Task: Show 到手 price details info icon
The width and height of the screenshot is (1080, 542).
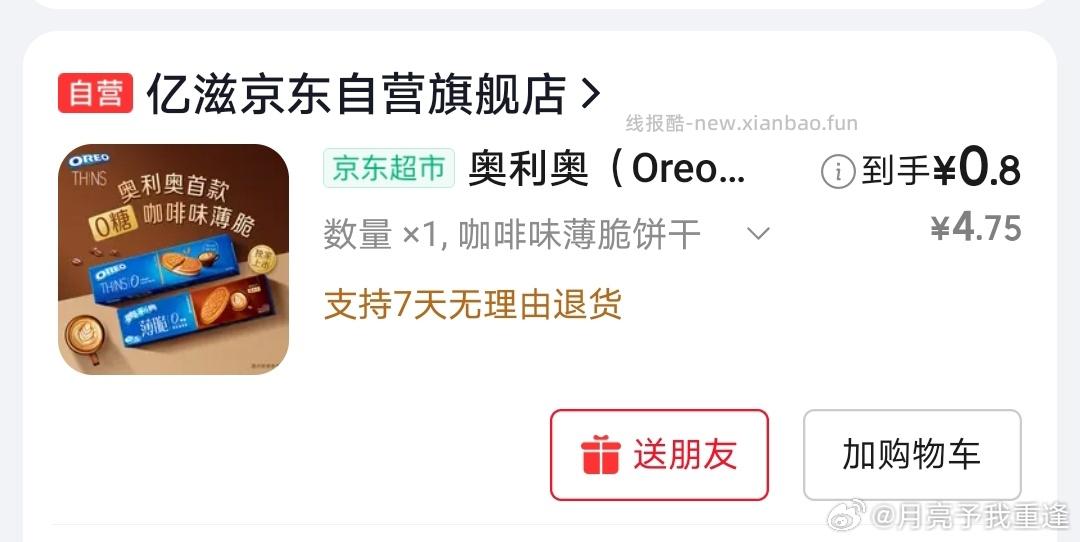Action: [x=838, y=172]
